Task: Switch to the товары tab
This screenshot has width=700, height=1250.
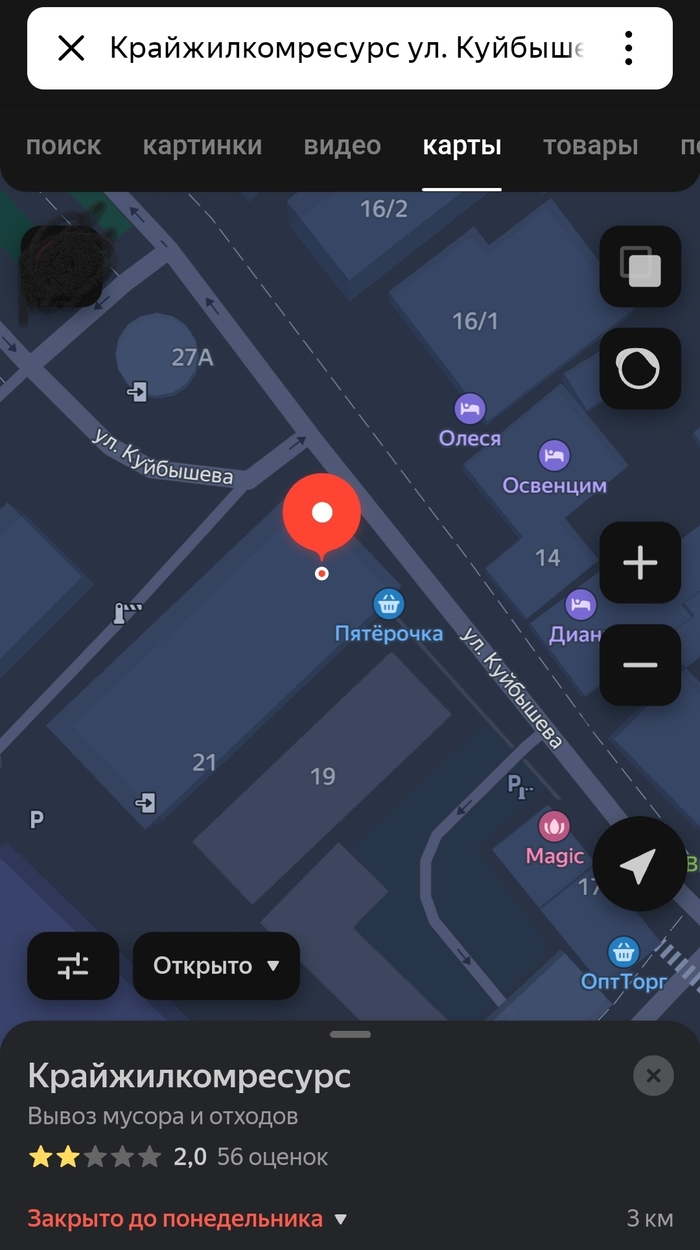Action: click(x=590, y=146)
